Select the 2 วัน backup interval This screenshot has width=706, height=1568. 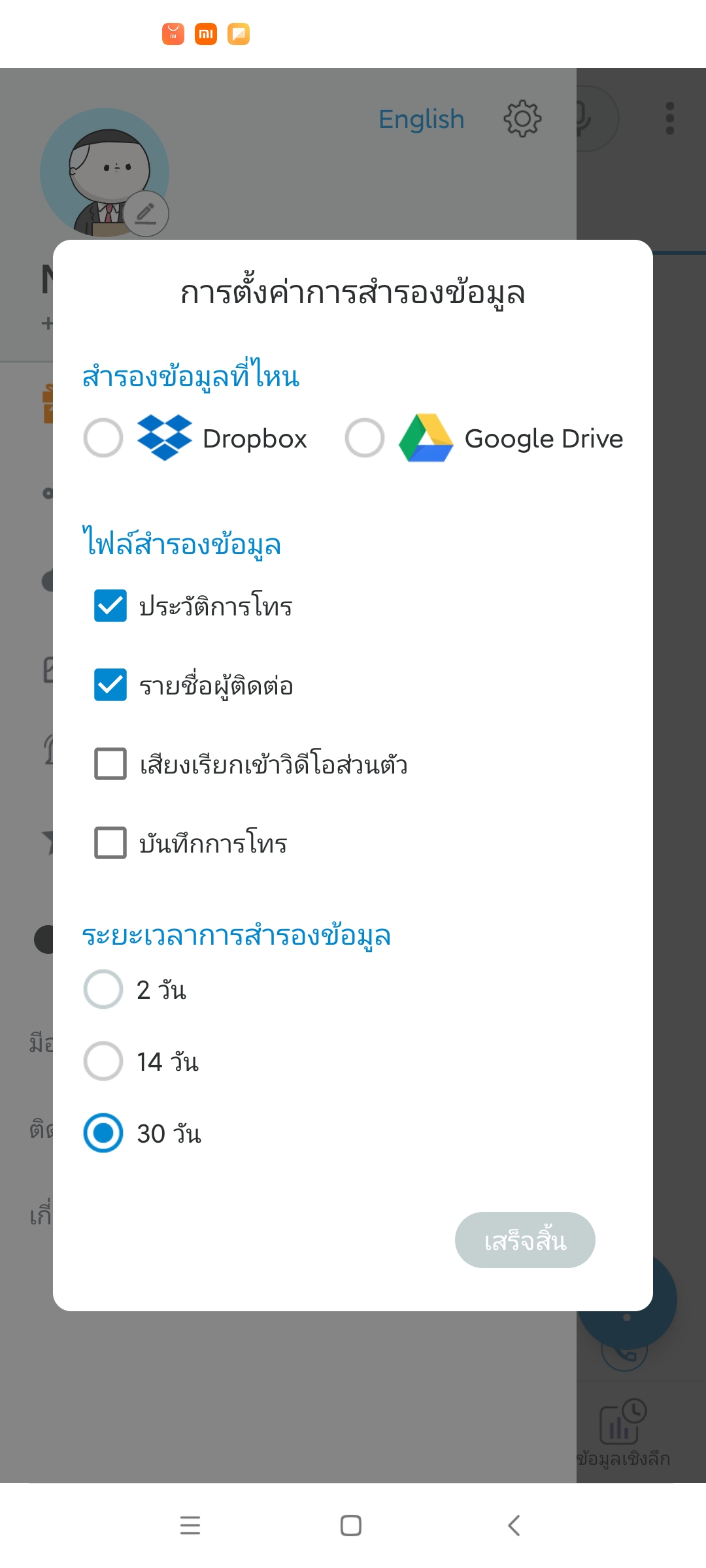coord(103,989)
